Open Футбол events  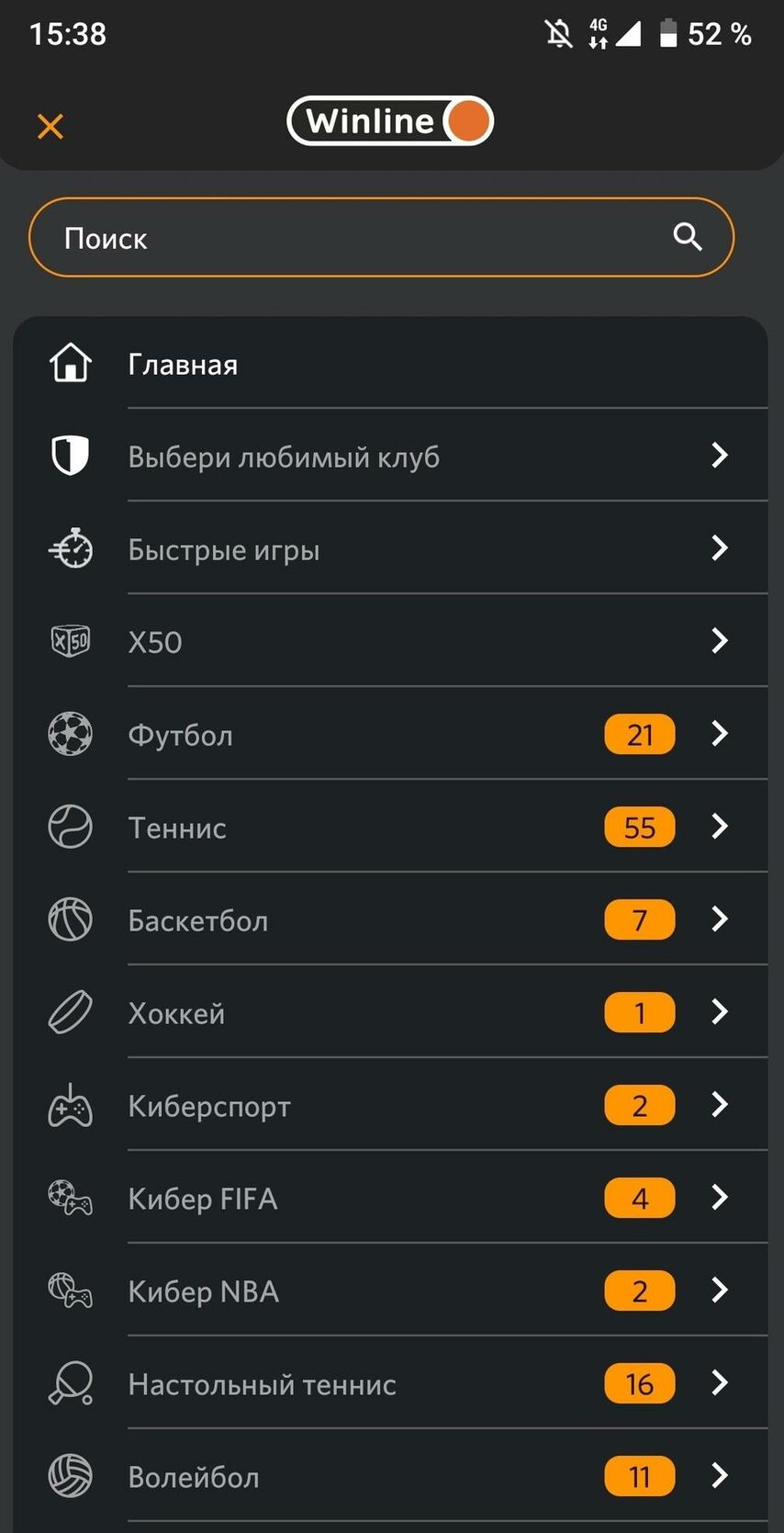390,734
